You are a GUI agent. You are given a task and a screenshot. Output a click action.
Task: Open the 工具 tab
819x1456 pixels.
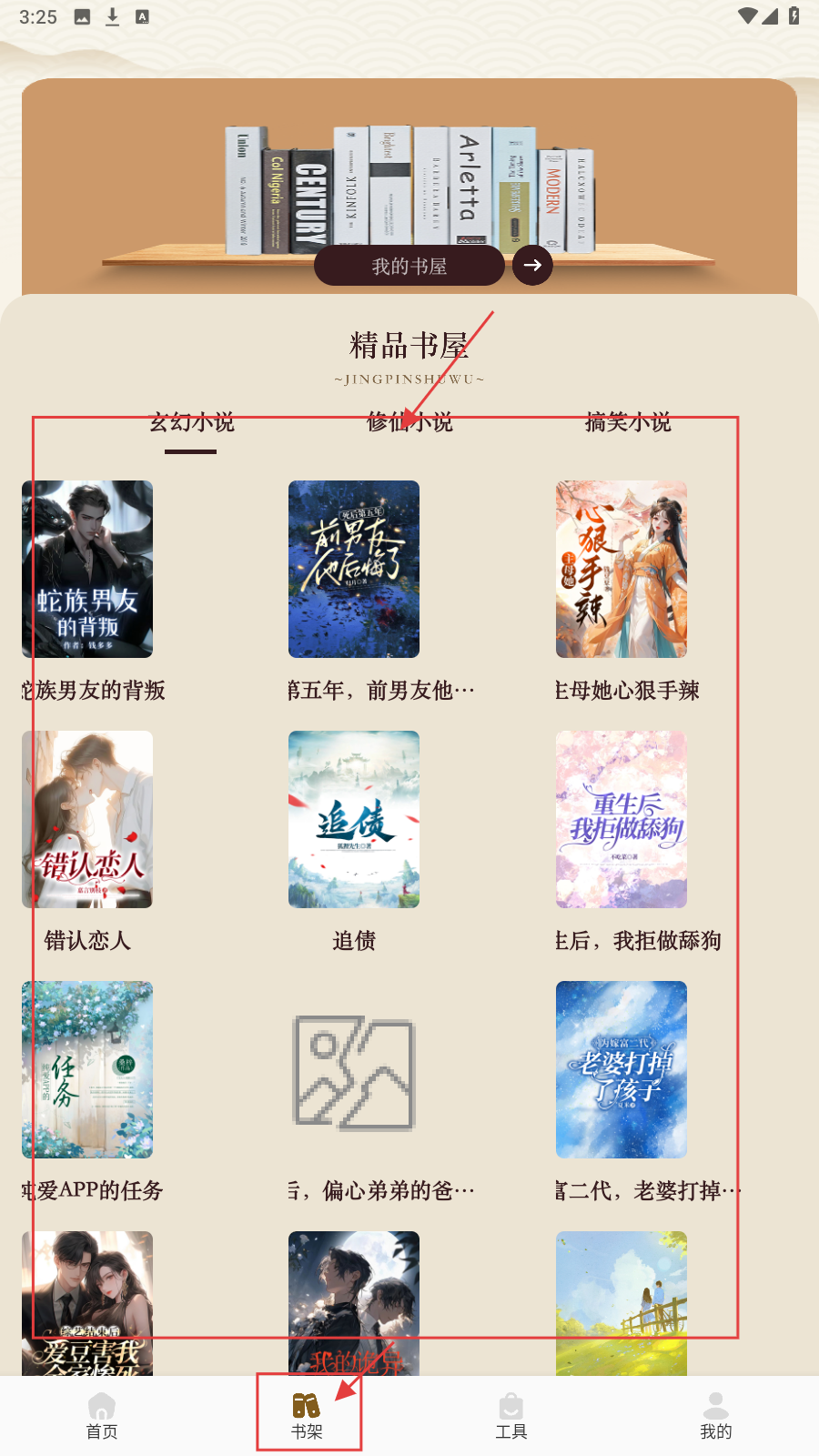(x=511, y=1416)
